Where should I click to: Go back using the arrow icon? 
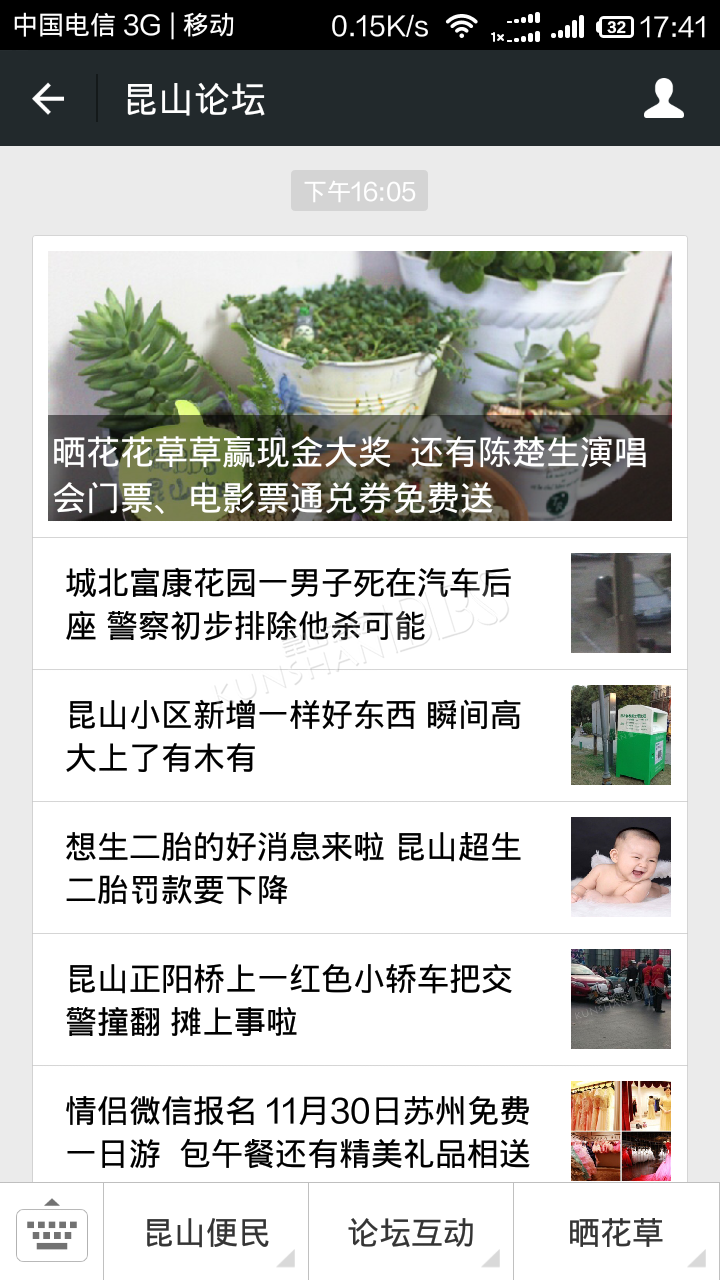click(x=48, y=98)
